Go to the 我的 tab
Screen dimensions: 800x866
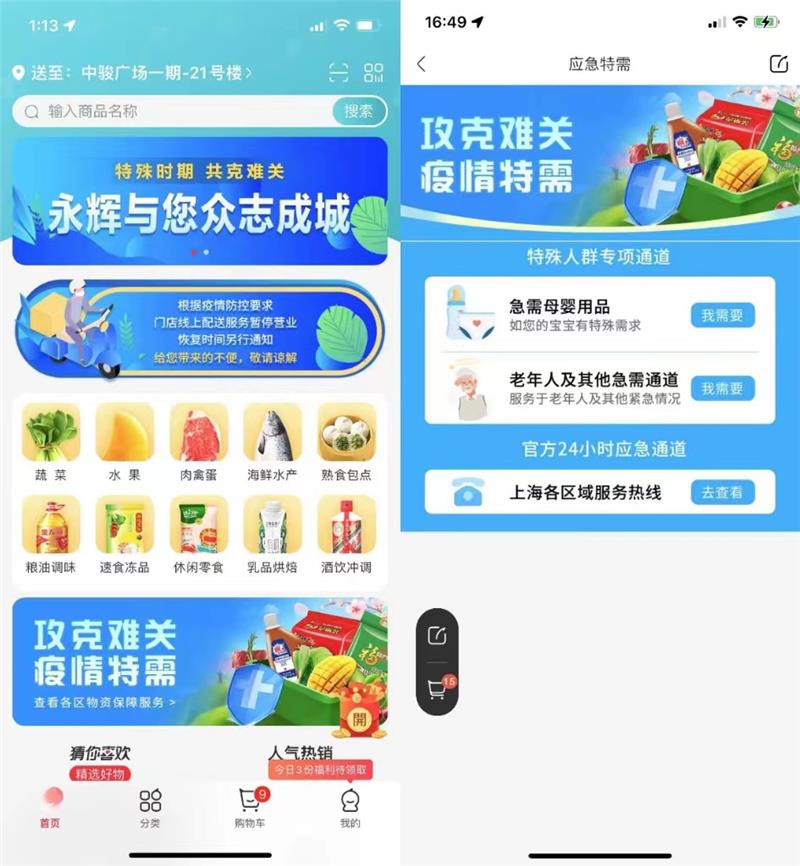[349, 808]
